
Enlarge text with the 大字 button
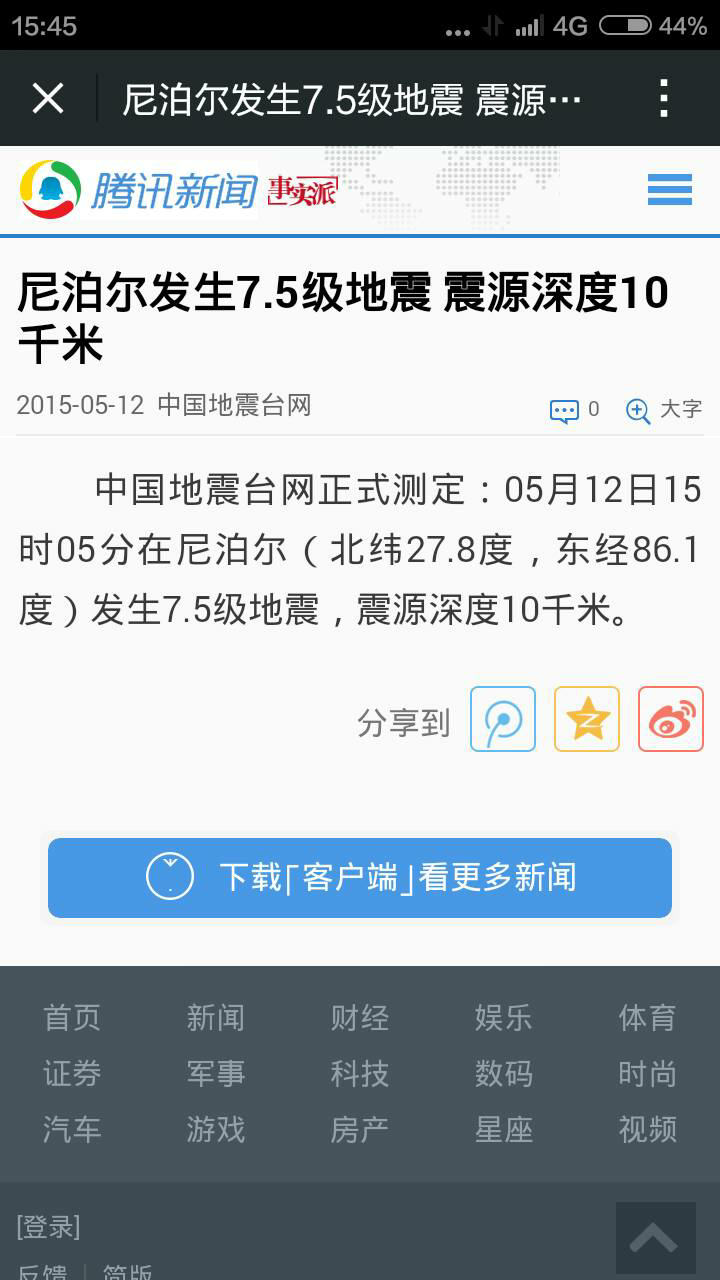tap(664, 409)
